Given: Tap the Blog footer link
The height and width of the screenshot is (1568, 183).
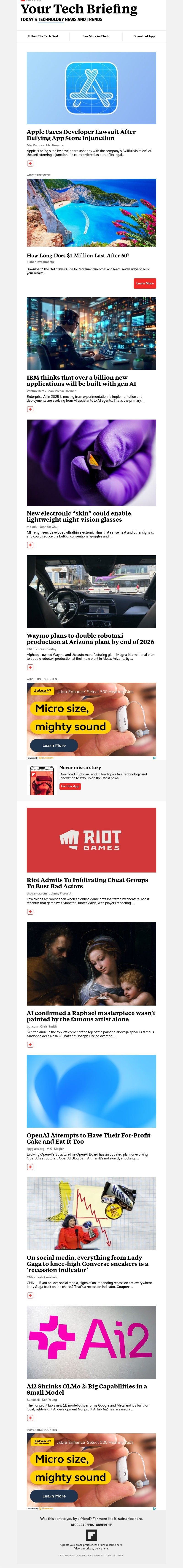Looking at the screenshot, I should click(74, 1525).
